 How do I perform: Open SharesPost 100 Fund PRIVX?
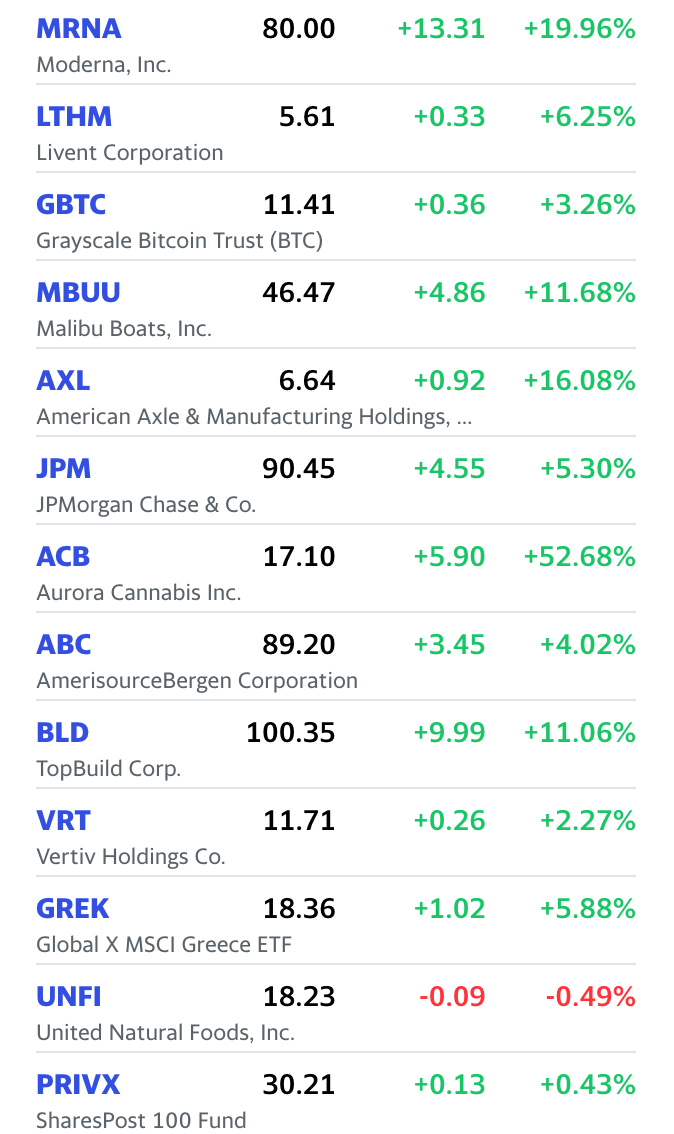tap(78, 1085)
